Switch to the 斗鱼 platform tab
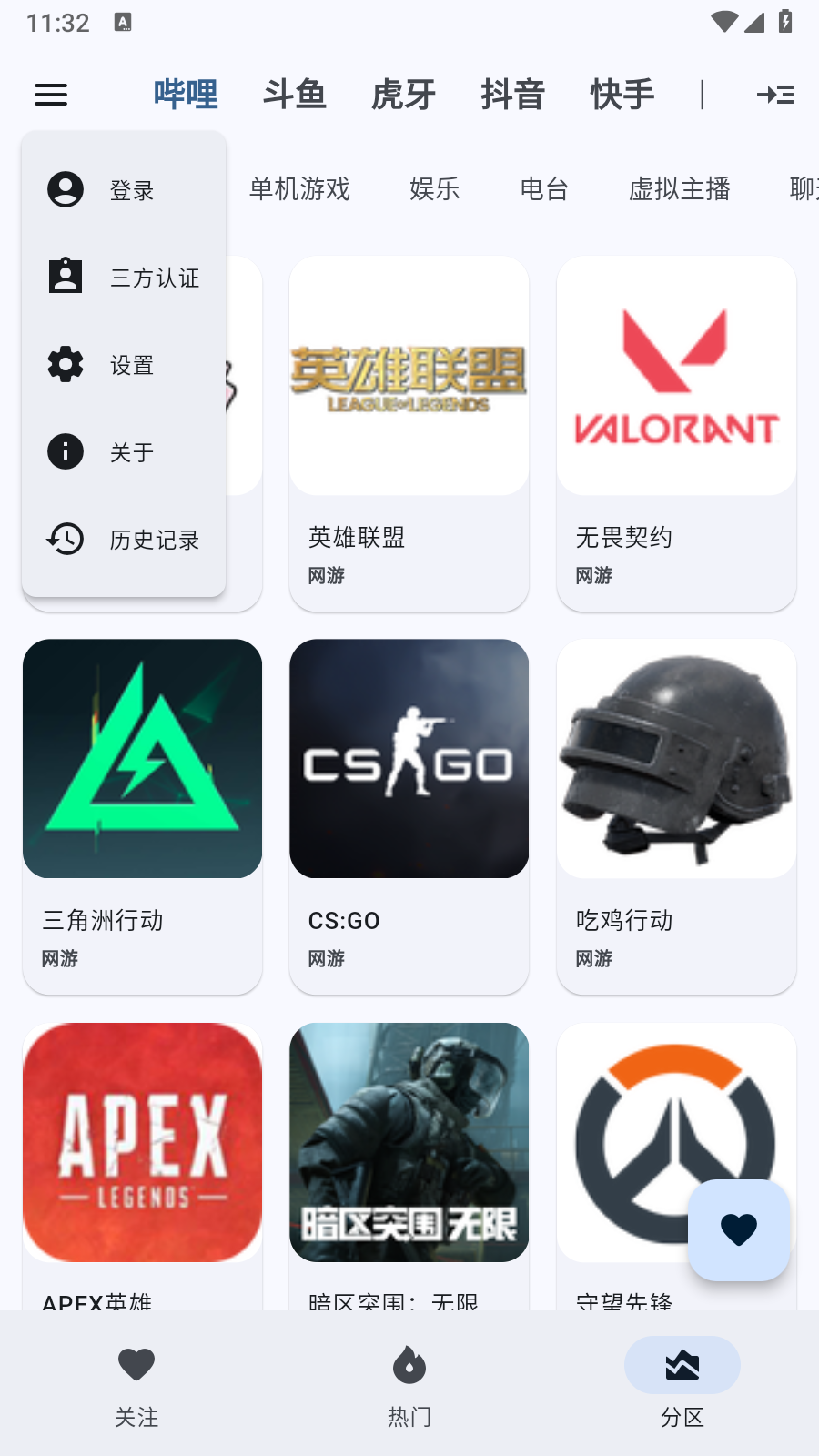819x1456 pixels. (x=294, y=95)
